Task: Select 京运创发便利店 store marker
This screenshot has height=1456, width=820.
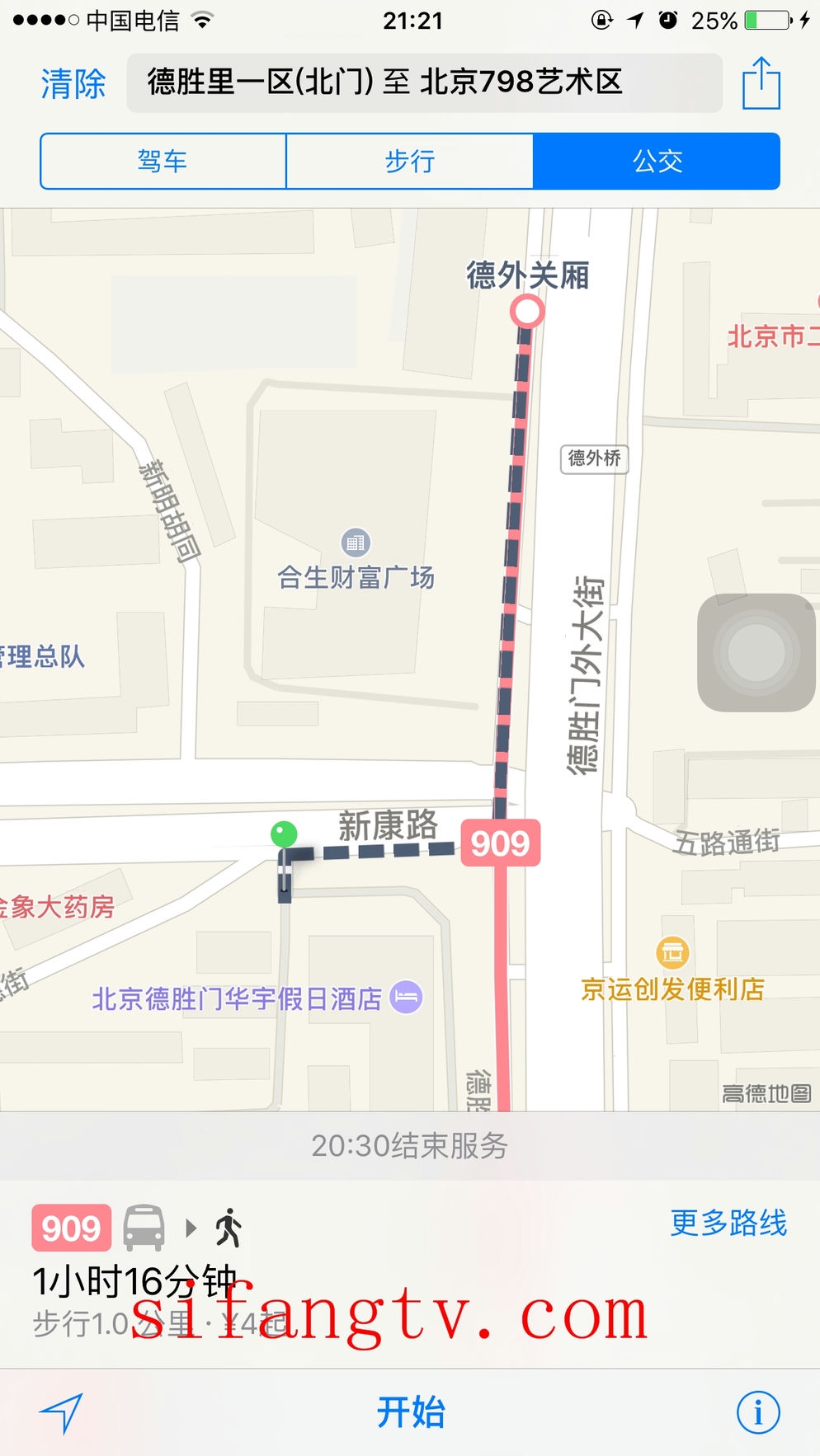Action: (672, 953)
